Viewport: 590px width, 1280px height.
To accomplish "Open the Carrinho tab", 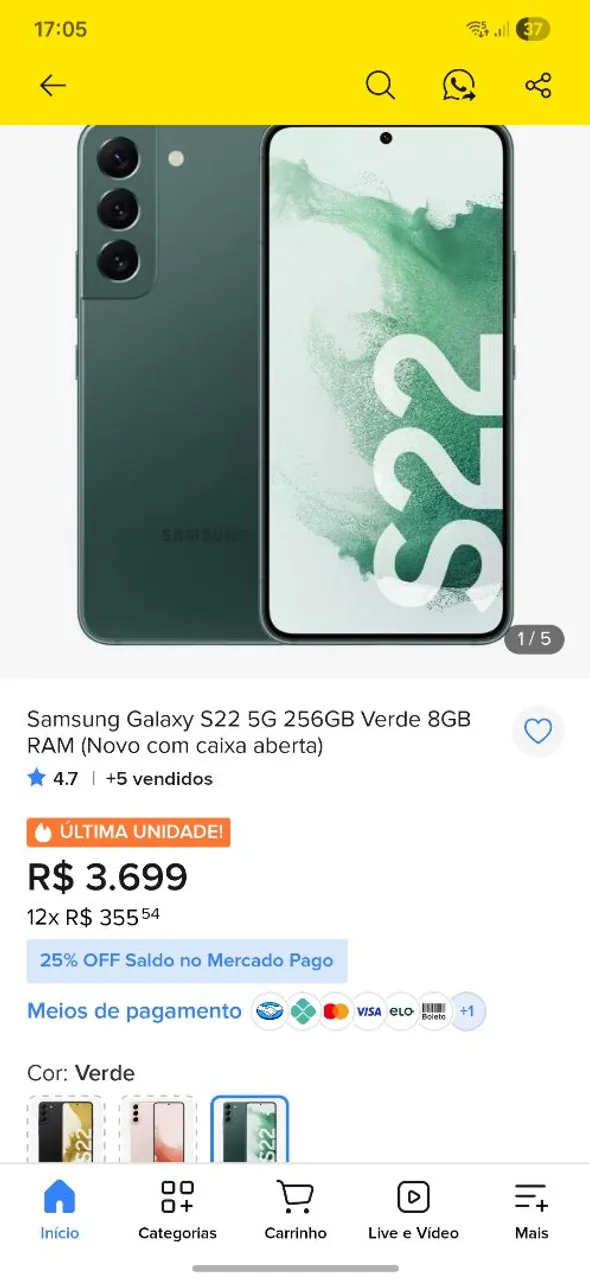I will (295, 1210).
